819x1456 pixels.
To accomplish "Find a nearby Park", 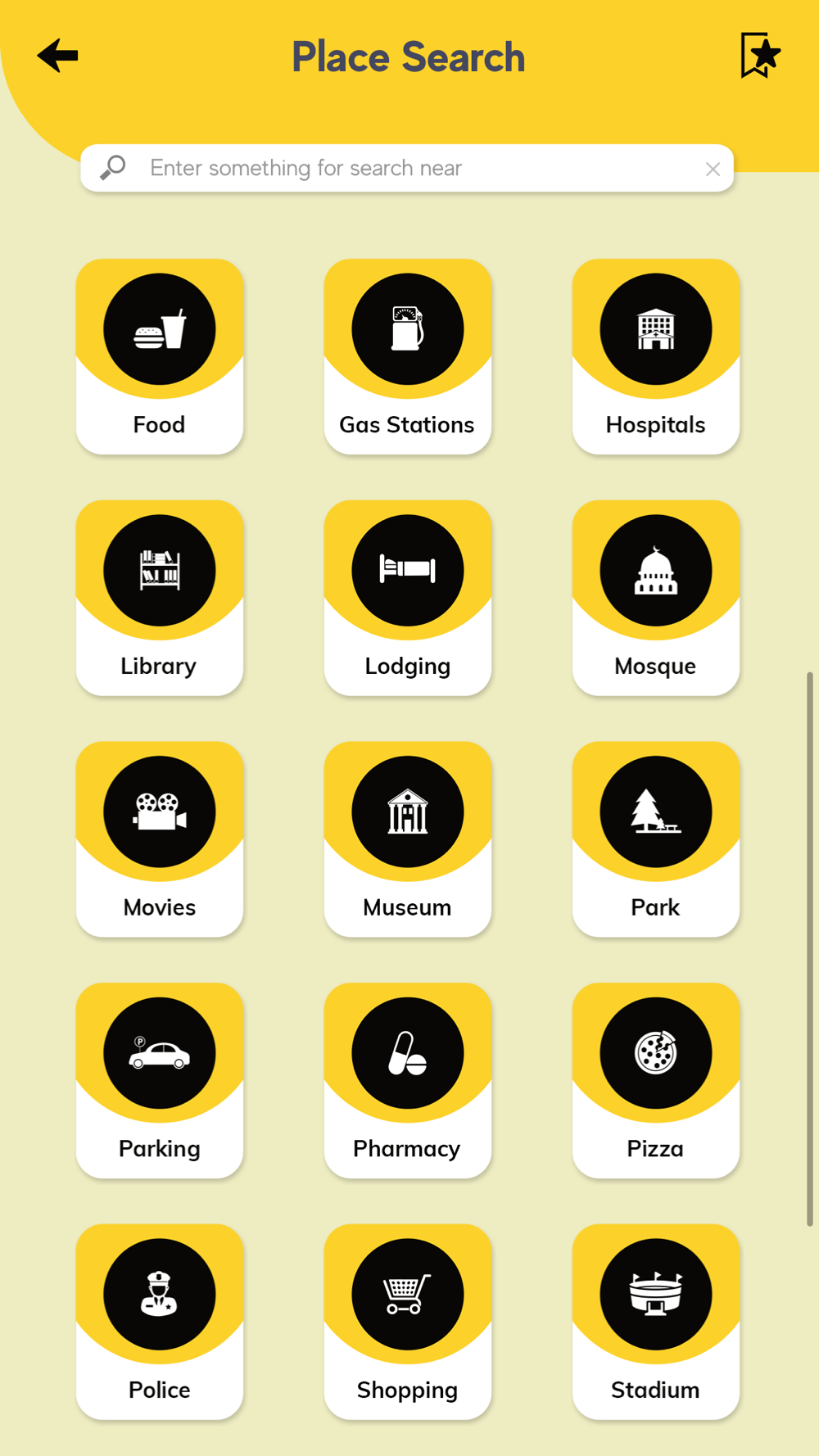I will (x=655, y=839).
